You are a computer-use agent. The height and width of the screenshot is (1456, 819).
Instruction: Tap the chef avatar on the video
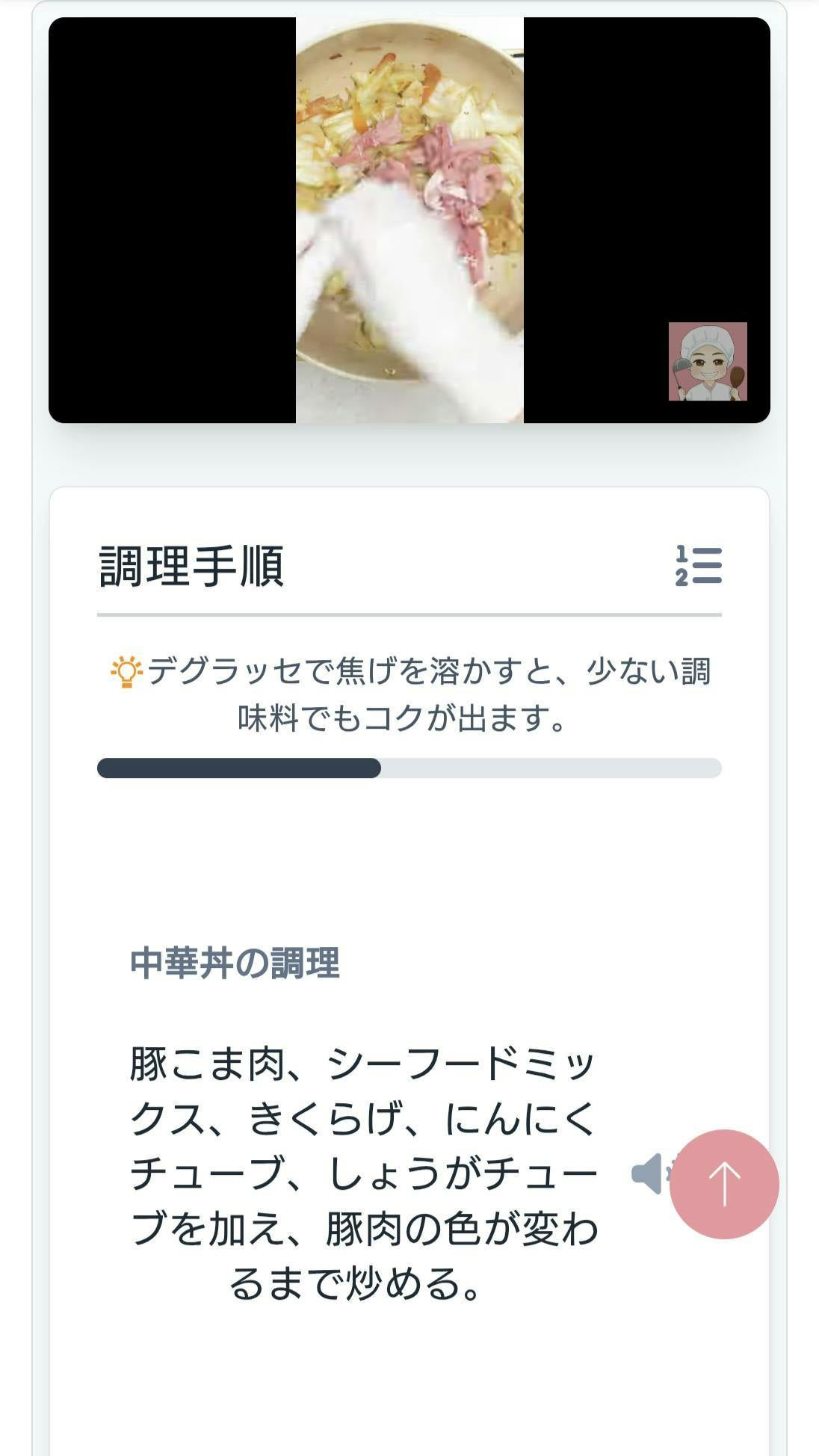[x=707, y=362]
